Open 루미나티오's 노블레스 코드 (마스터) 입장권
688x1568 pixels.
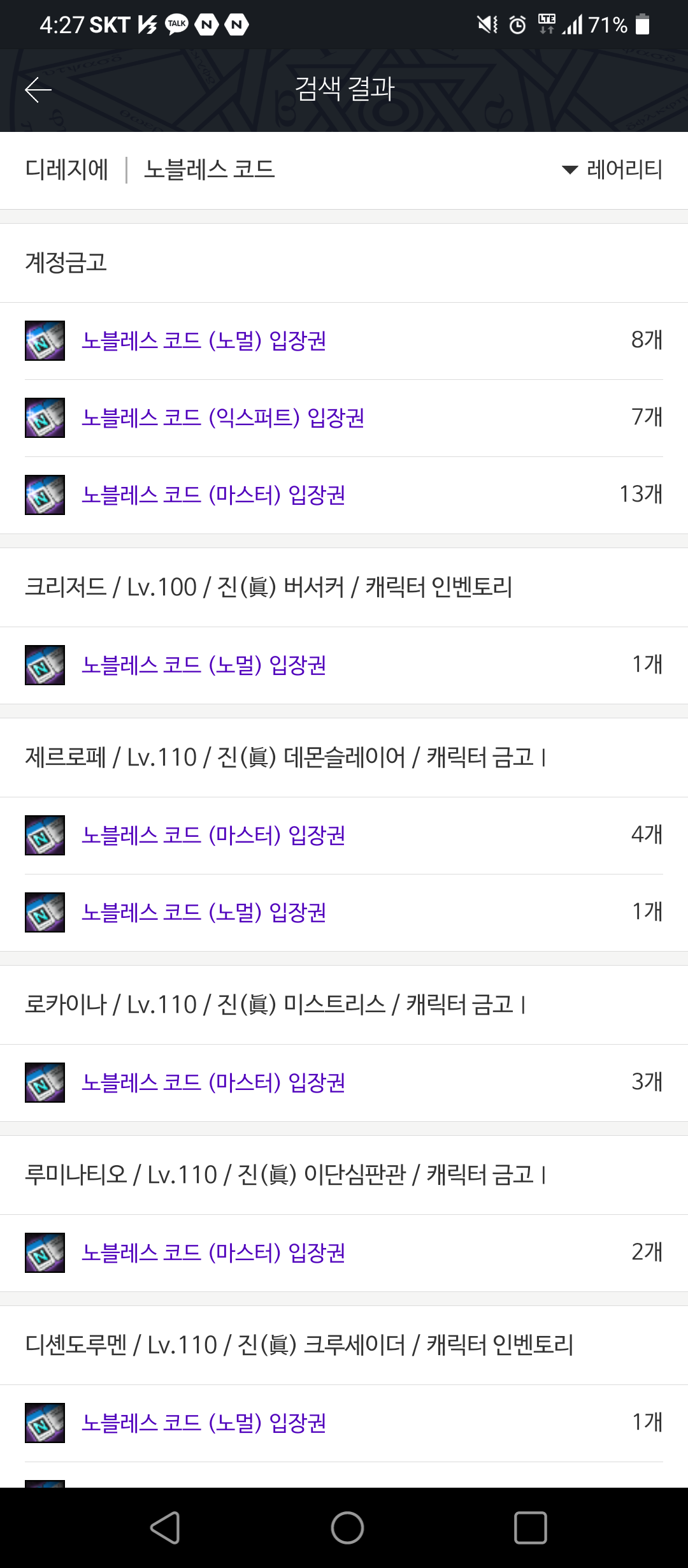click(x=213, y=1253)
